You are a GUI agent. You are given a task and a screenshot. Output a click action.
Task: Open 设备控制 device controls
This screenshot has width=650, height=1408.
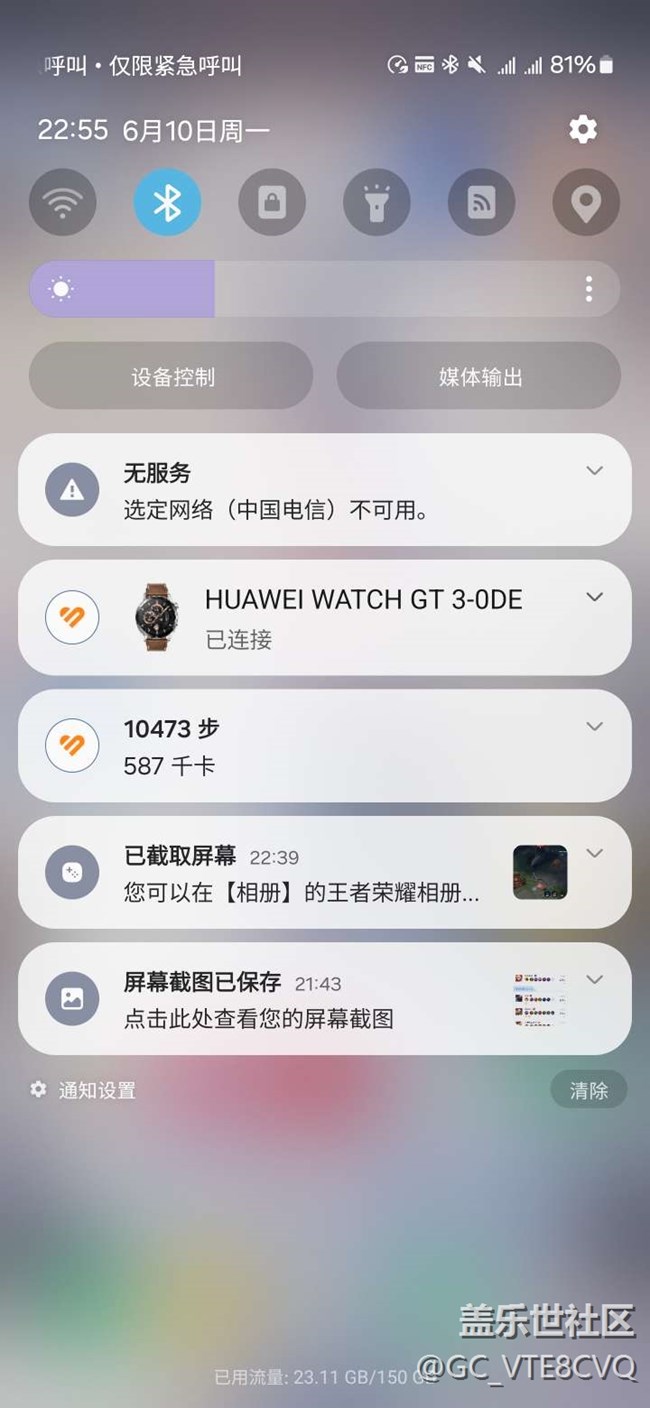pyautogui.click(x=171, y=376)
